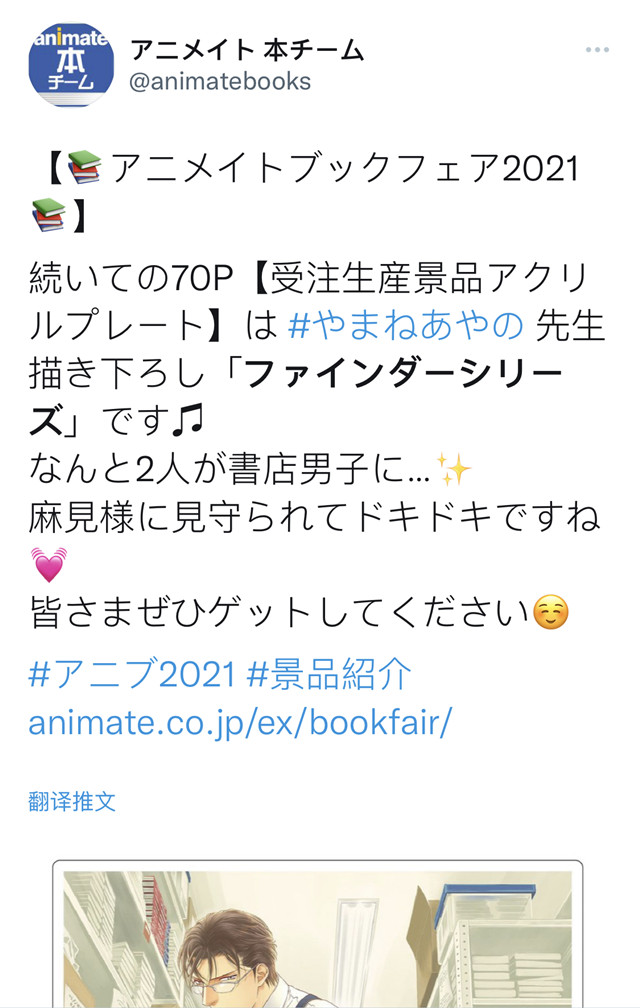This screenshot has width=640, height=1008.
Task: Open the attached illustration image
Action: pos(318,935)
